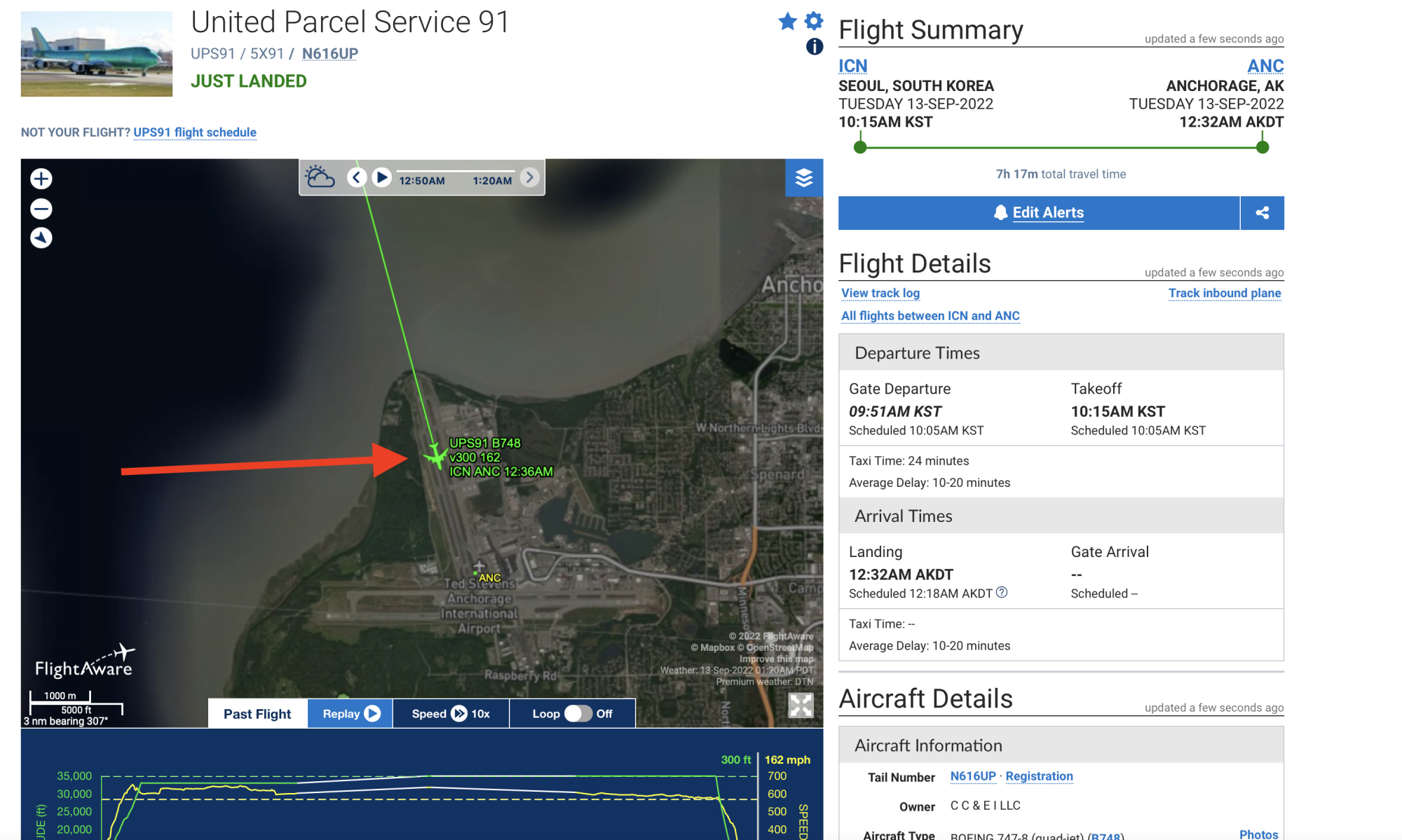Zoom in on the map
Image resolution: width=1402 pixels, height=840 pixels.
click(41, 179)
